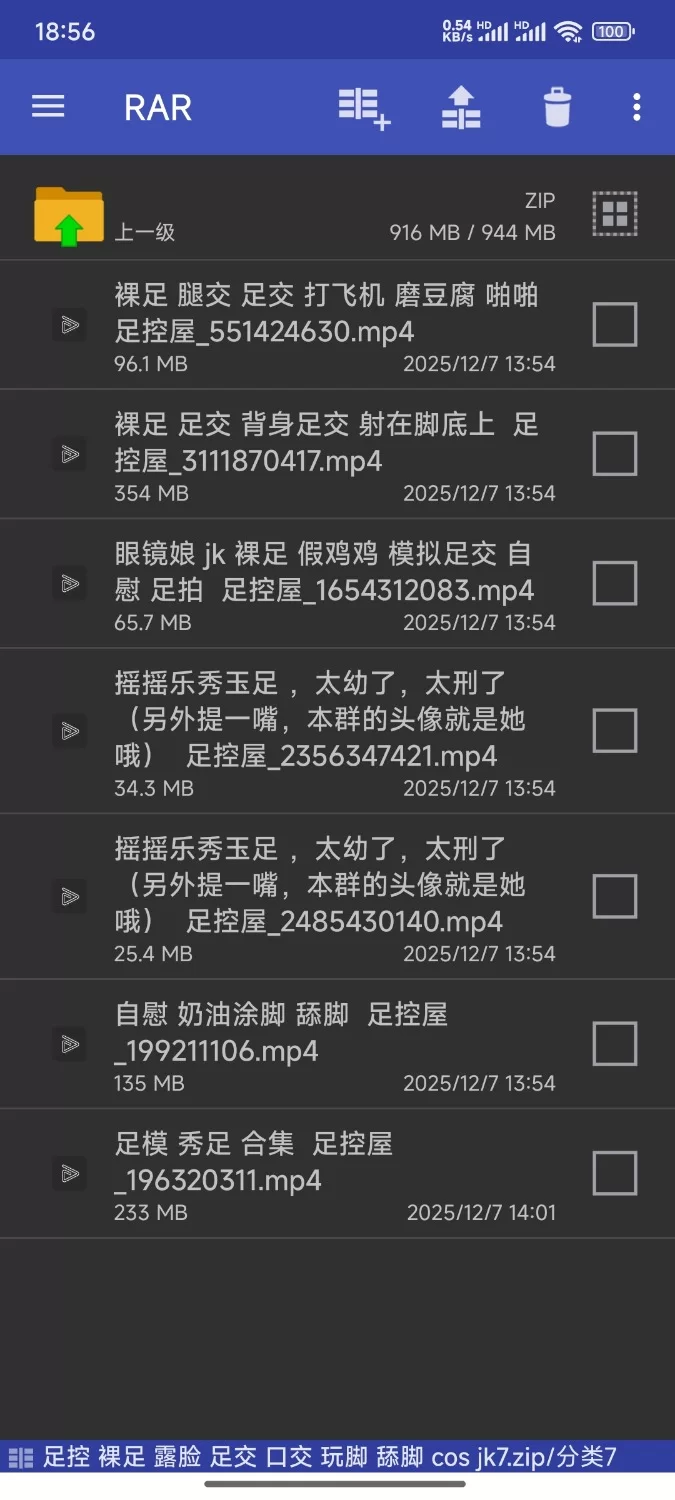Viewport: 675px width, 1500px height.
Task: Delete using the trash icon
Action: 557,108
